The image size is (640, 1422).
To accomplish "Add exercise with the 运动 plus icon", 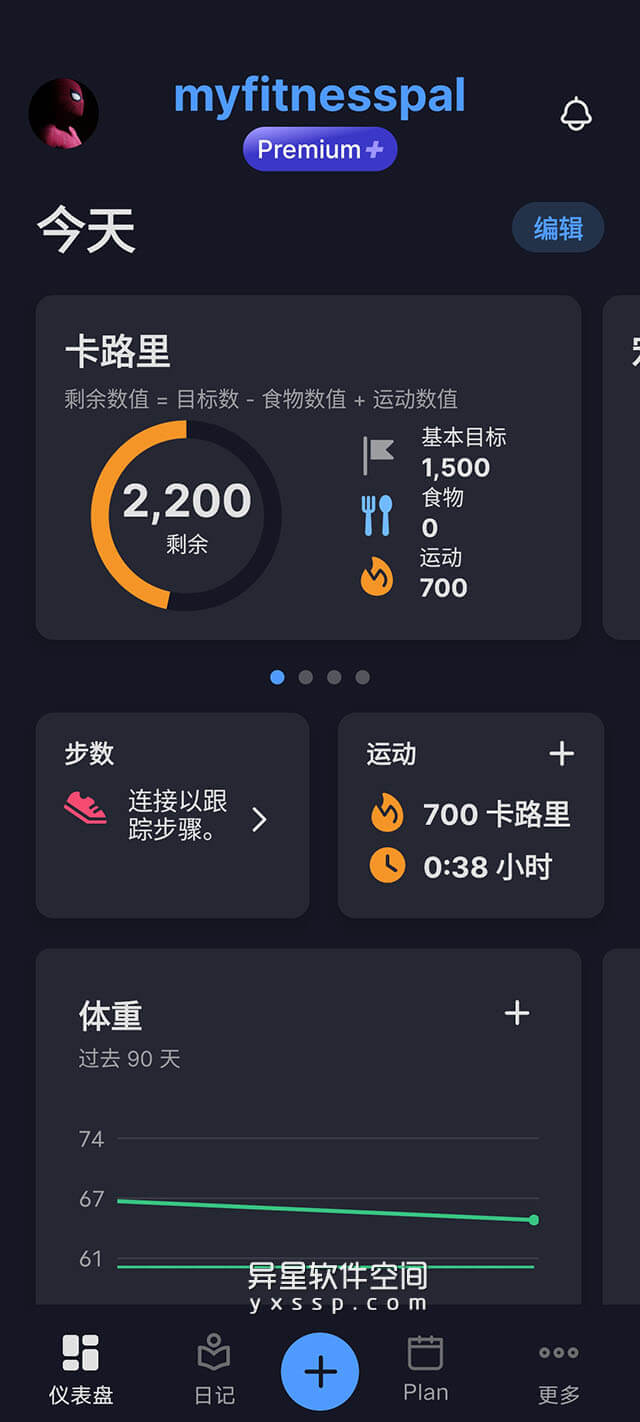I will click(x=562, y=754).
